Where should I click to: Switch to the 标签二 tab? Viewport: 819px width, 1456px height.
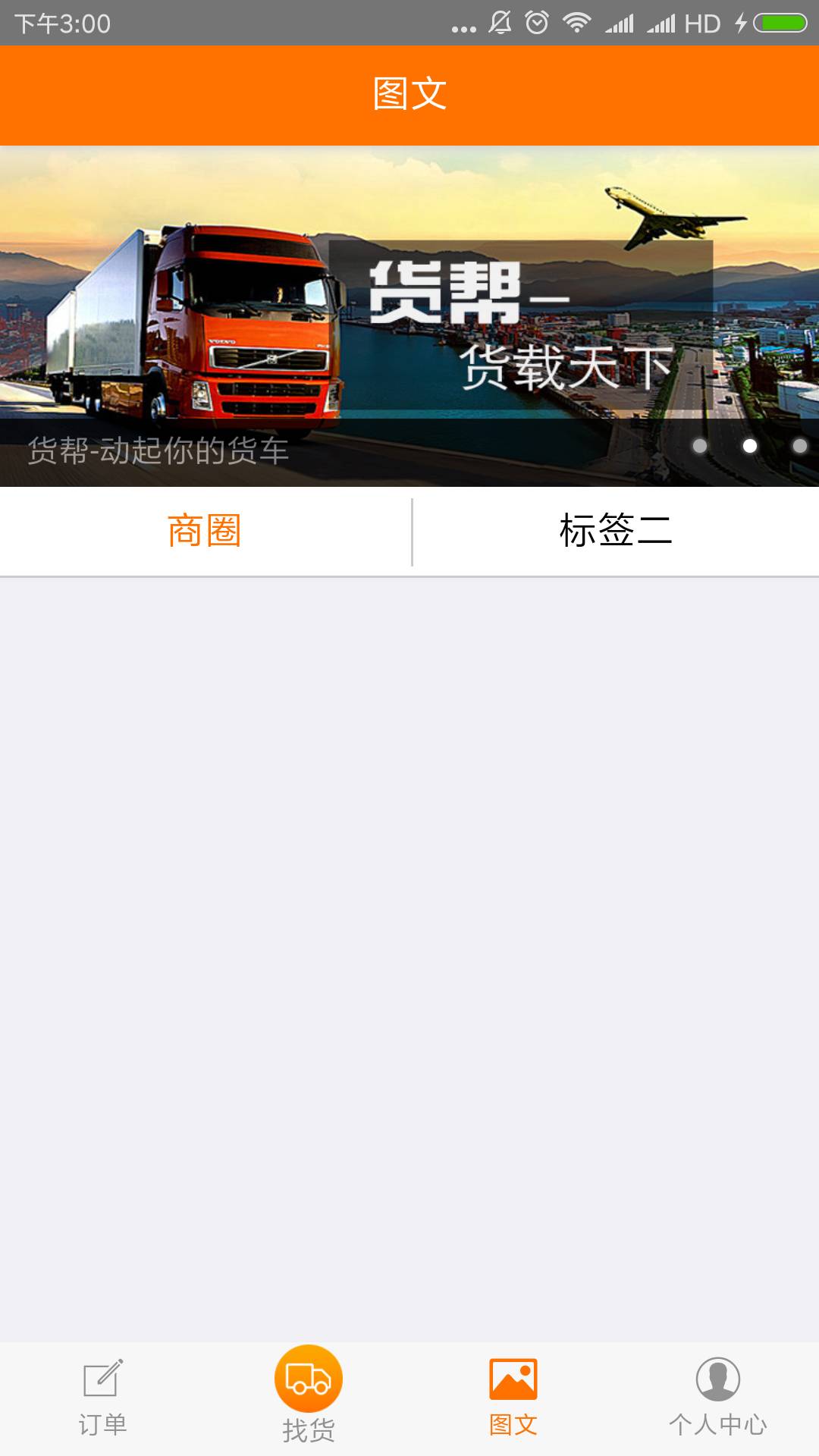pos(616,531)
